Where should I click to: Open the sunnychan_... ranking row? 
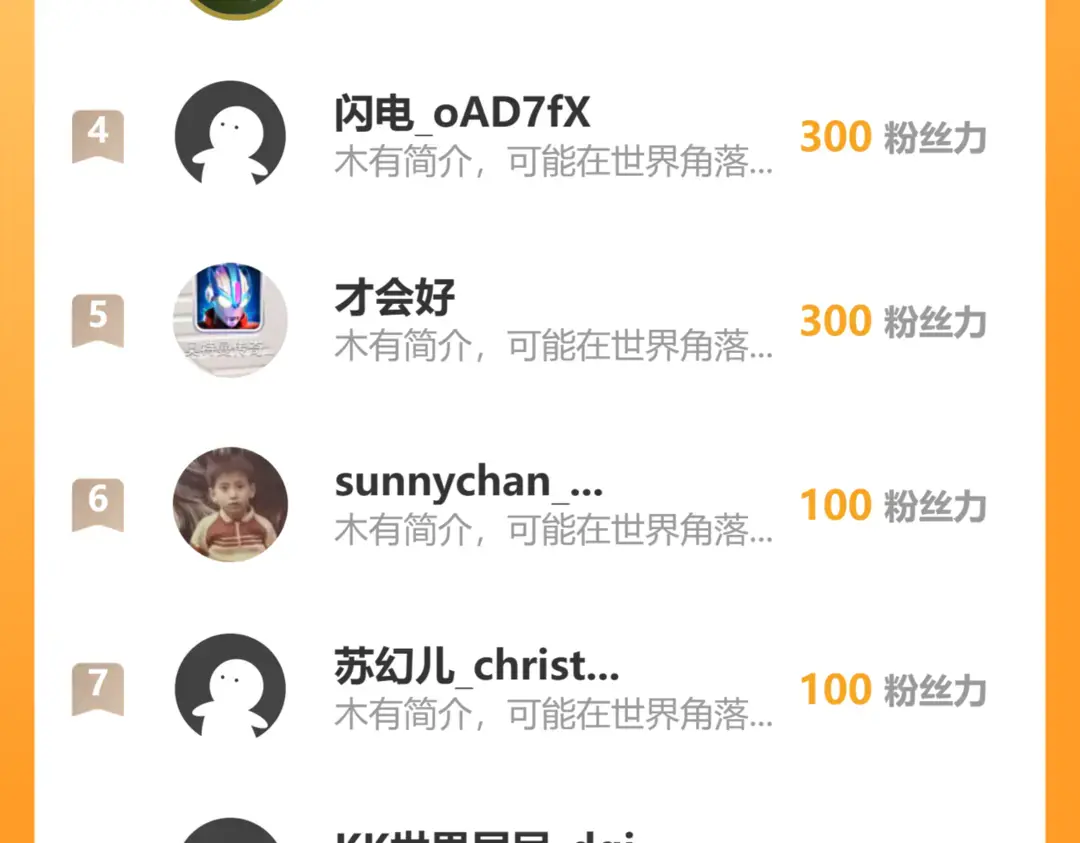tap(540, 504)
